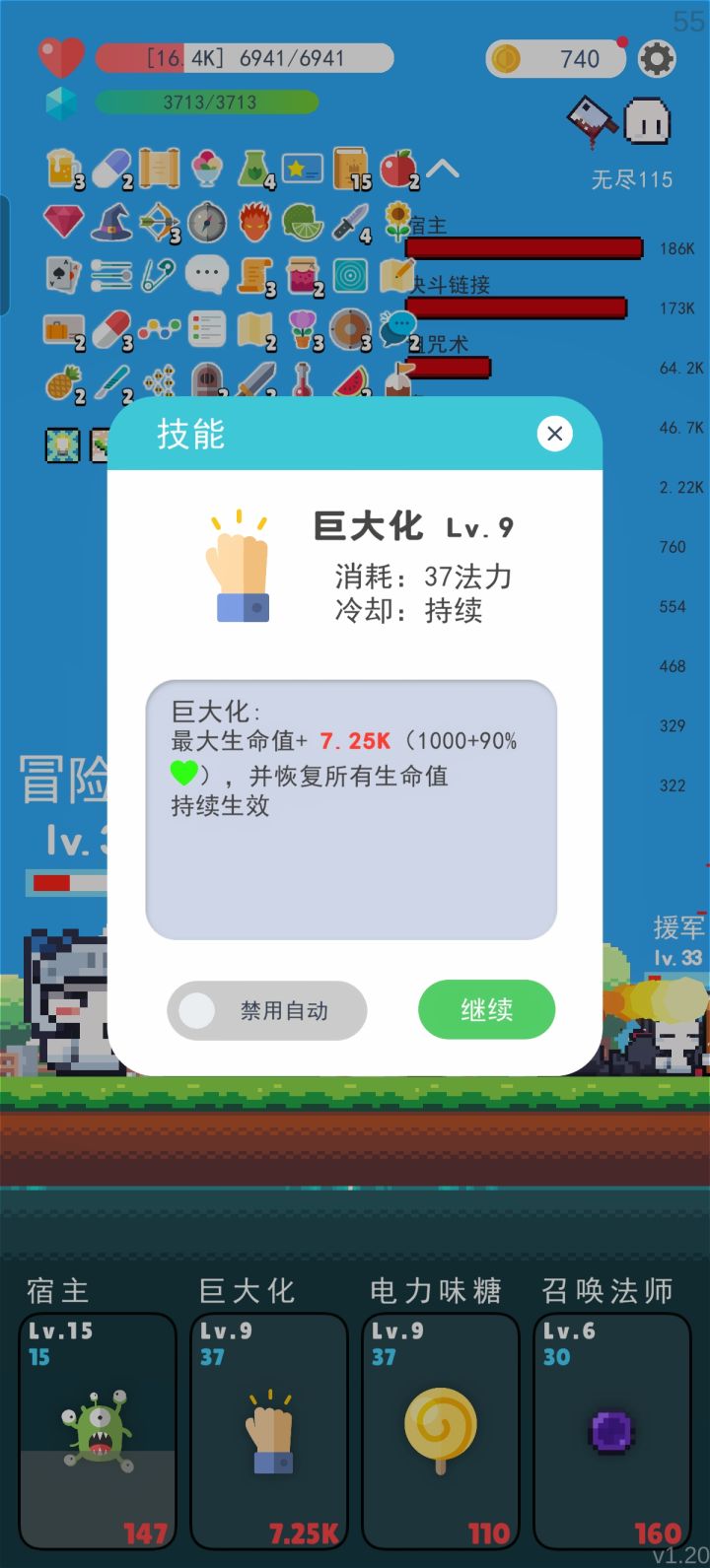Screen dimensions: 710x1568
Task: Toggle the 禁用自动 auto-cast switch
Action: coord(266,1010)
